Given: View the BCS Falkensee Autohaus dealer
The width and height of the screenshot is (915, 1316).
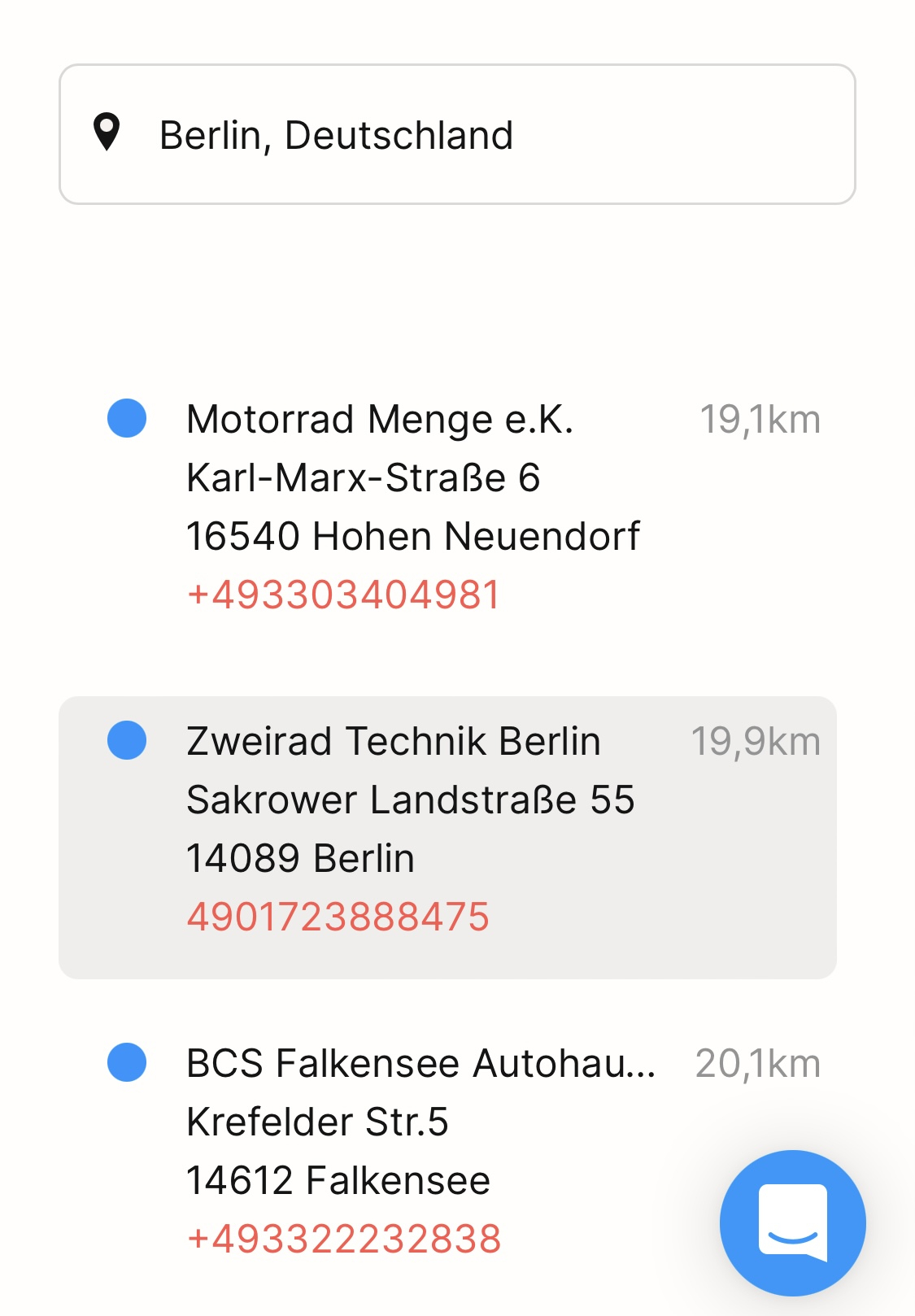Looking at the screenshot, I should [x=420, y=1064].
